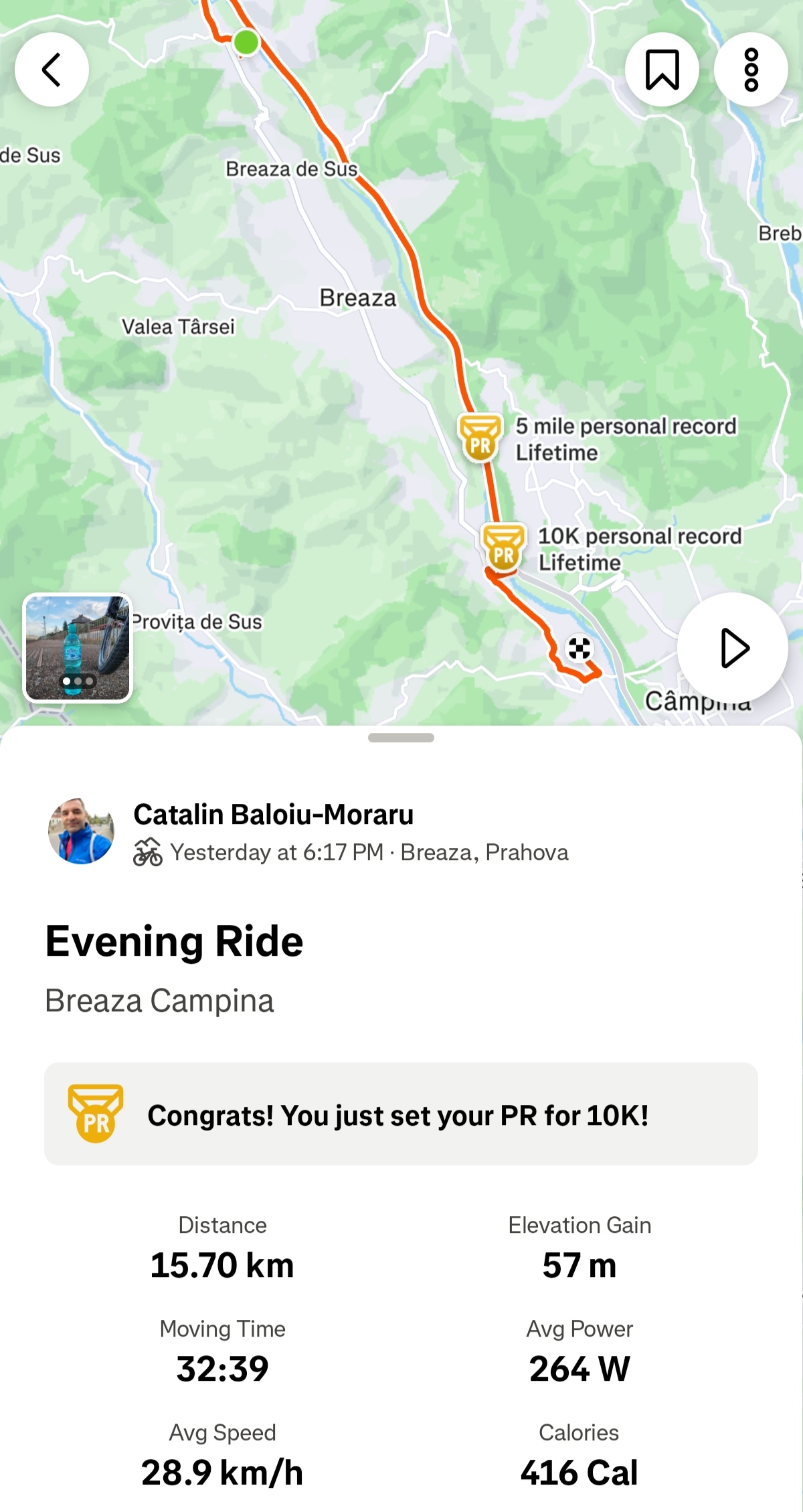The height and width of the screenshot is (1512, 803).
Task: Open the three-dot overflow menu
Action: click(x=751, y=70)
